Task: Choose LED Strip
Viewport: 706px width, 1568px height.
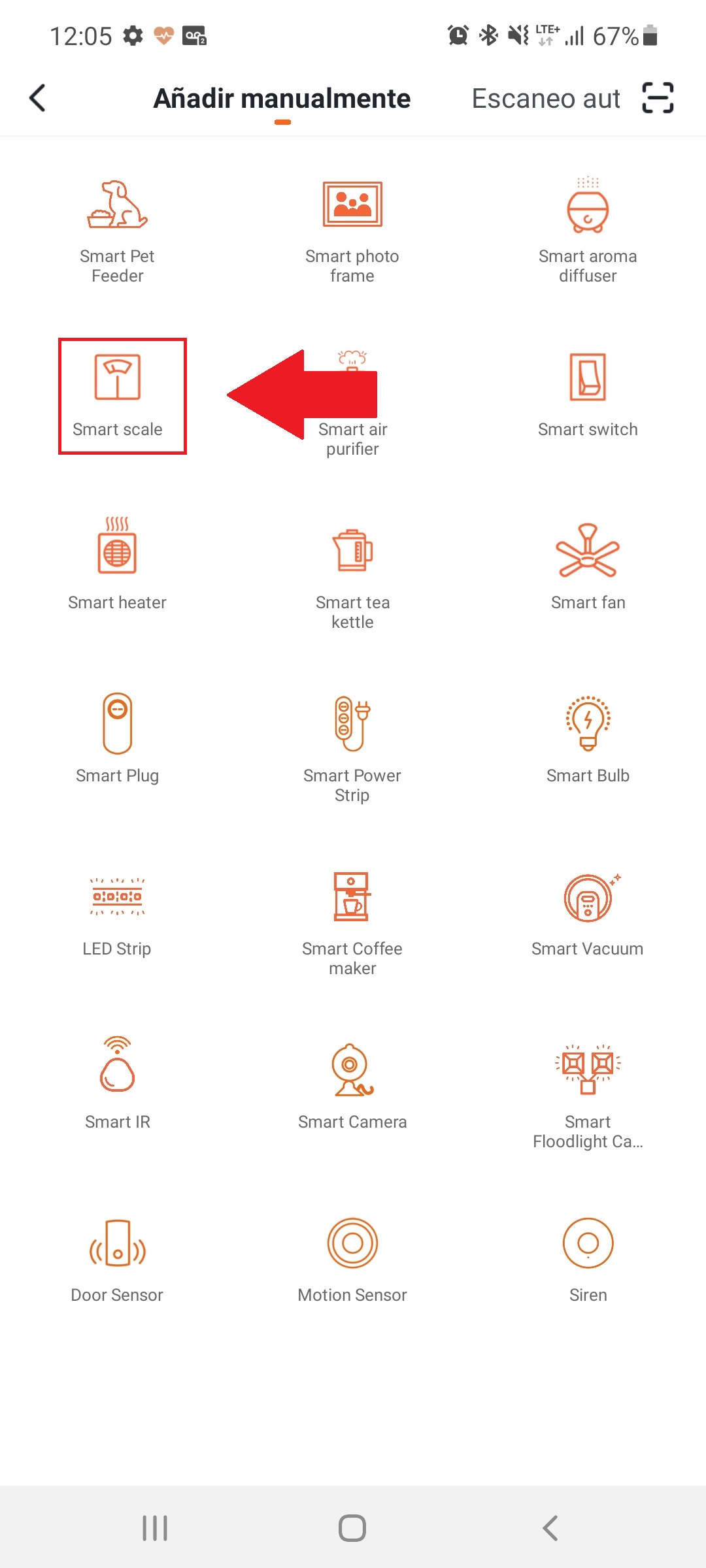Action: tap(117, 911)
